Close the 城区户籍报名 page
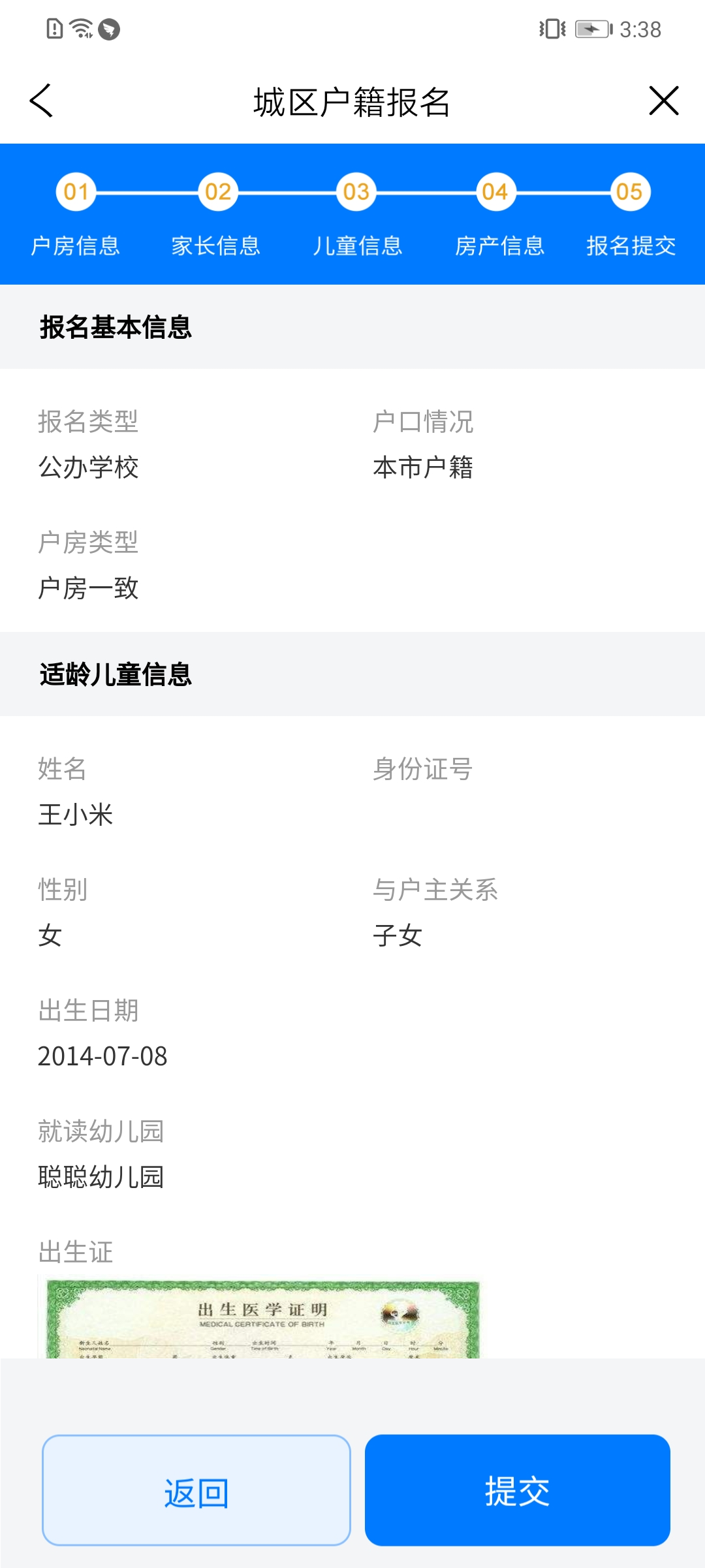The height and width of the screenshot is (1568, 705). click(x=664, y=101)
